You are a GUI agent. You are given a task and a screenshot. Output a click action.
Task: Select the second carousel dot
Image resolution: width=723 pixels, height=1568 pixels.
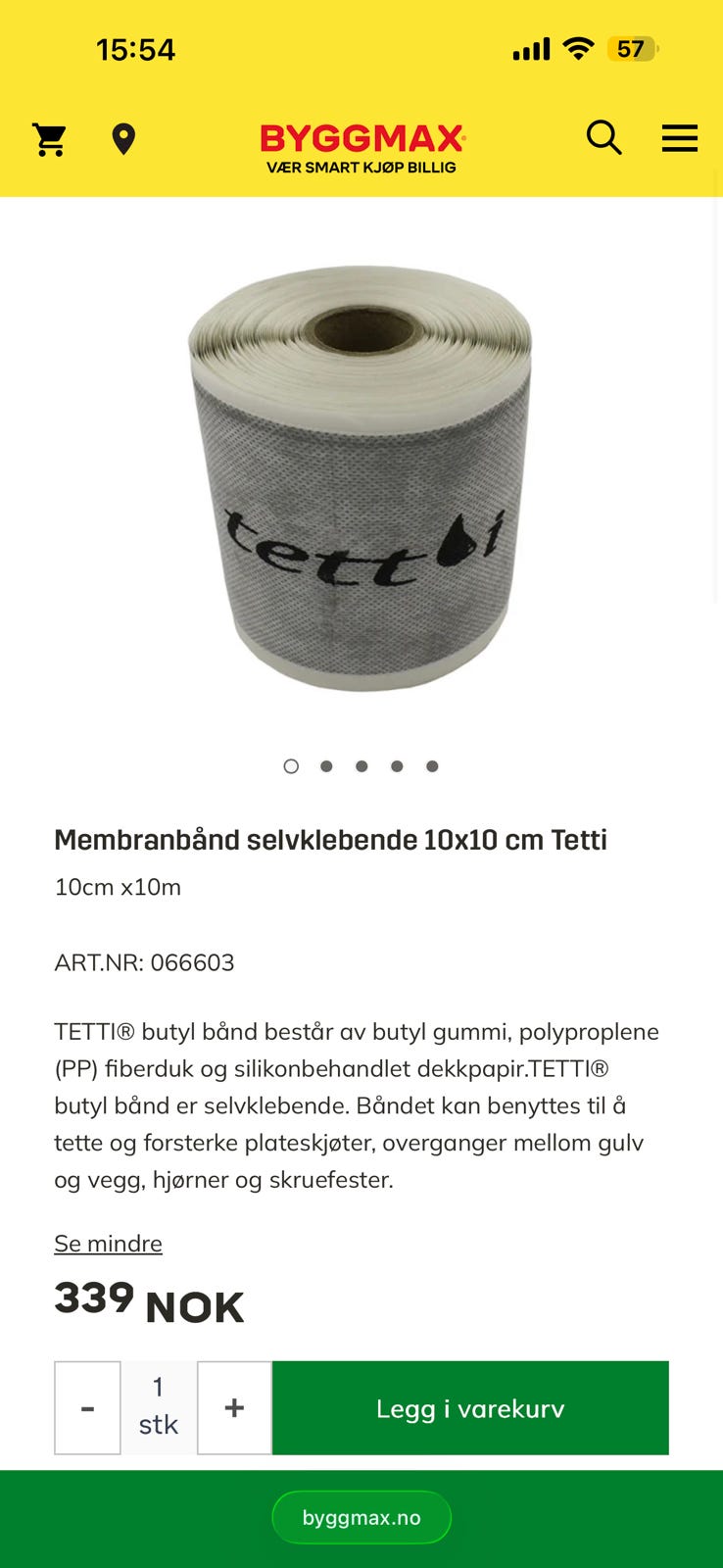click(x=326, y=766)
